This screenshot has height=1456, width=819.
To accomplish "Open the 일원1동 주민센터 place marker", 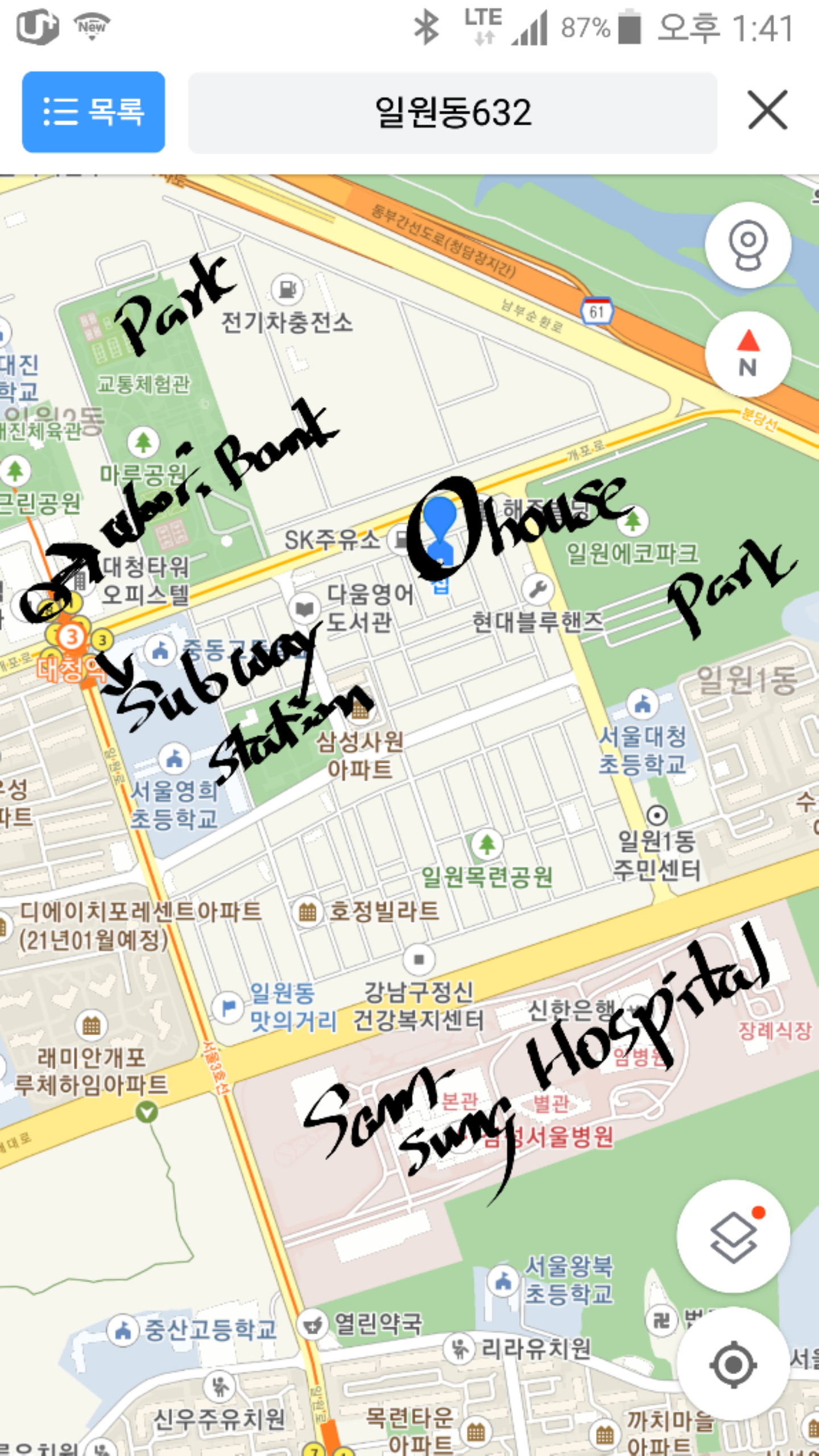I will pyautogui.click(x=657, y=816).
